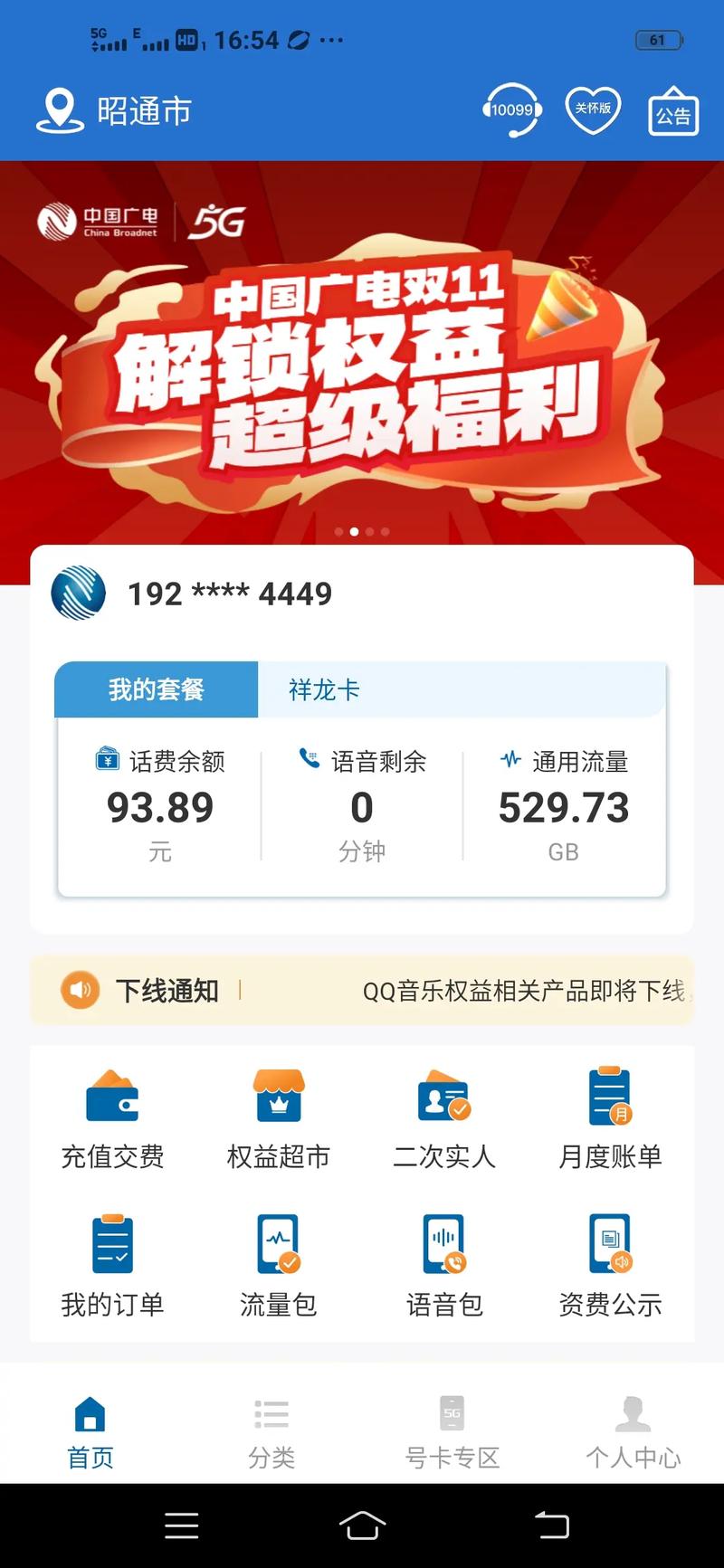Check 语音剩余 voice minutes
This screenshot has width=724, height=1568.
tap(362, 805)
